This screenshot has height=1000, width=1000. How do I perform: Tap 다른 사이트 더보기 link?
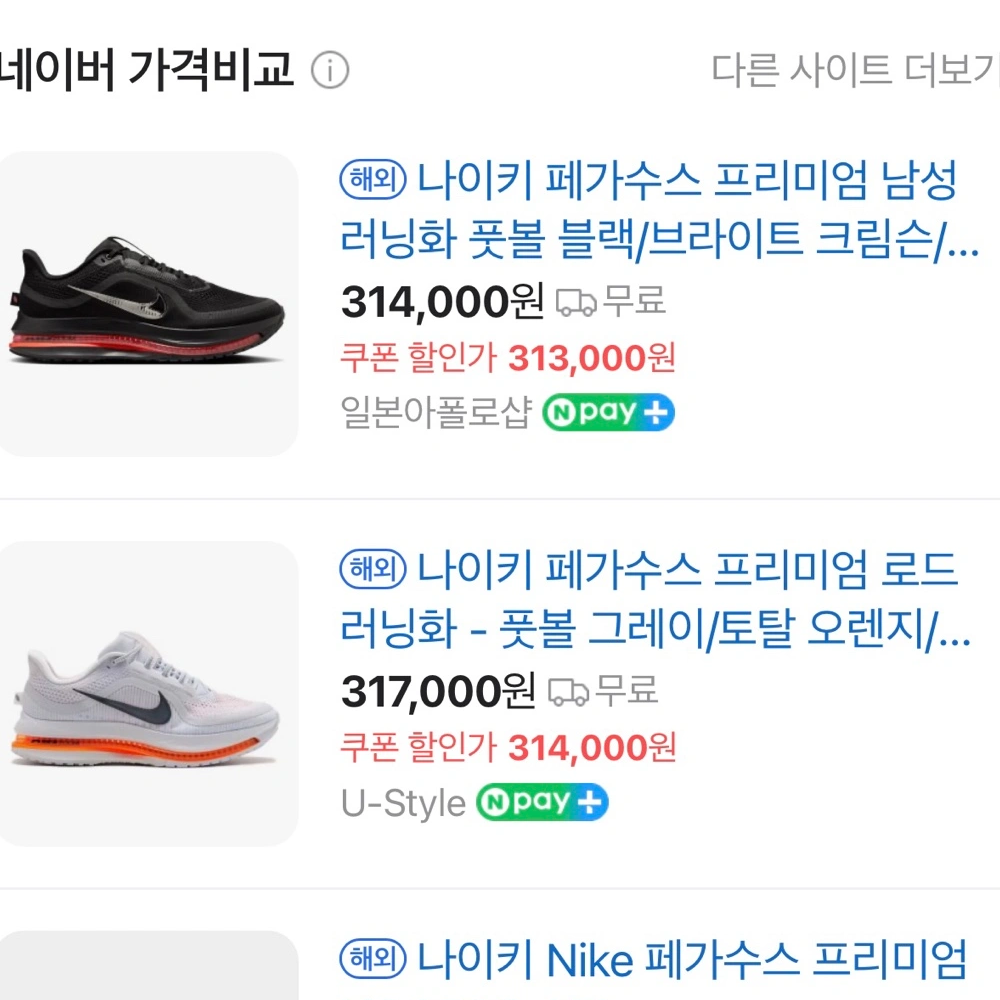coord(855,71)
